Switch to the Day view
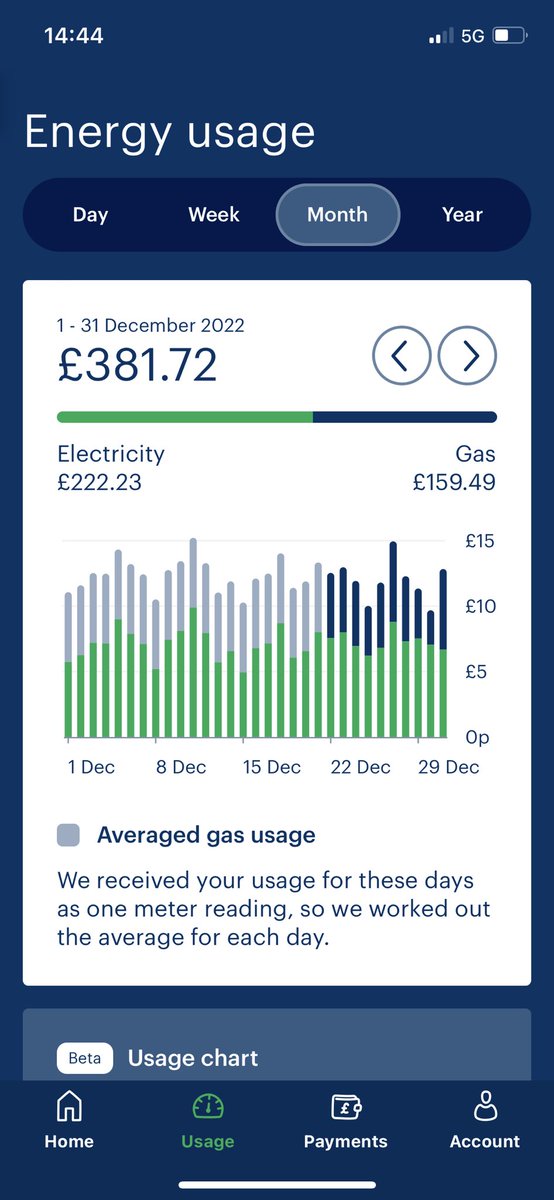Image resolution: width=554 pixels, height=1200 pixels. [x=90, y=215]
